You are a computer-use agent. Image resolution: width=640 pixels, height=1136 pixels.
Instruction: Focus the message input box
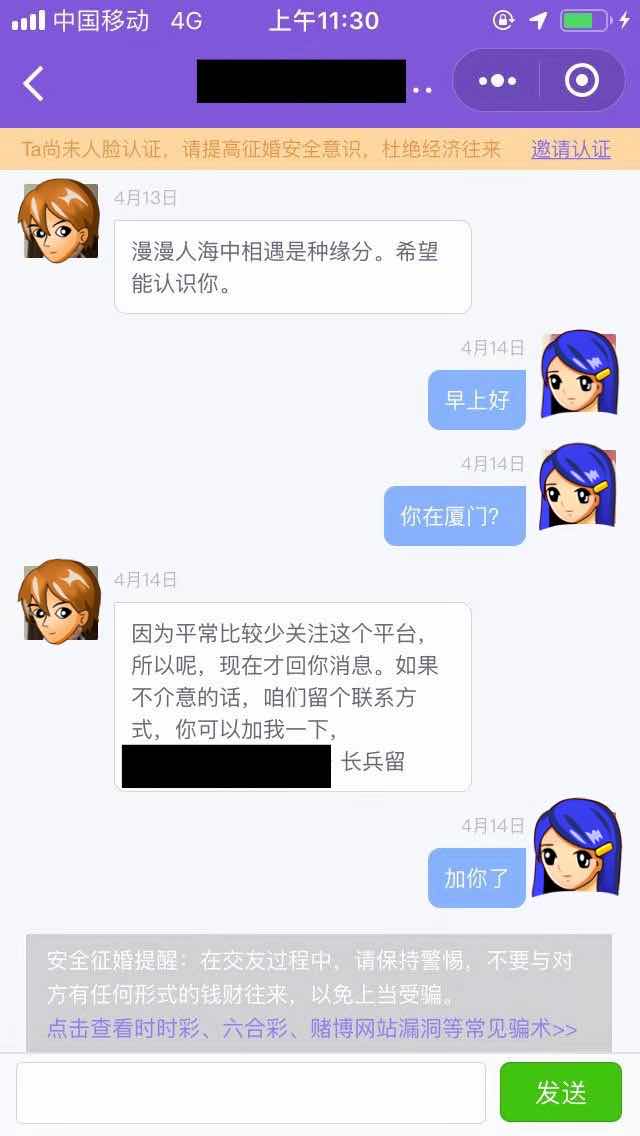click(250, 1092)
